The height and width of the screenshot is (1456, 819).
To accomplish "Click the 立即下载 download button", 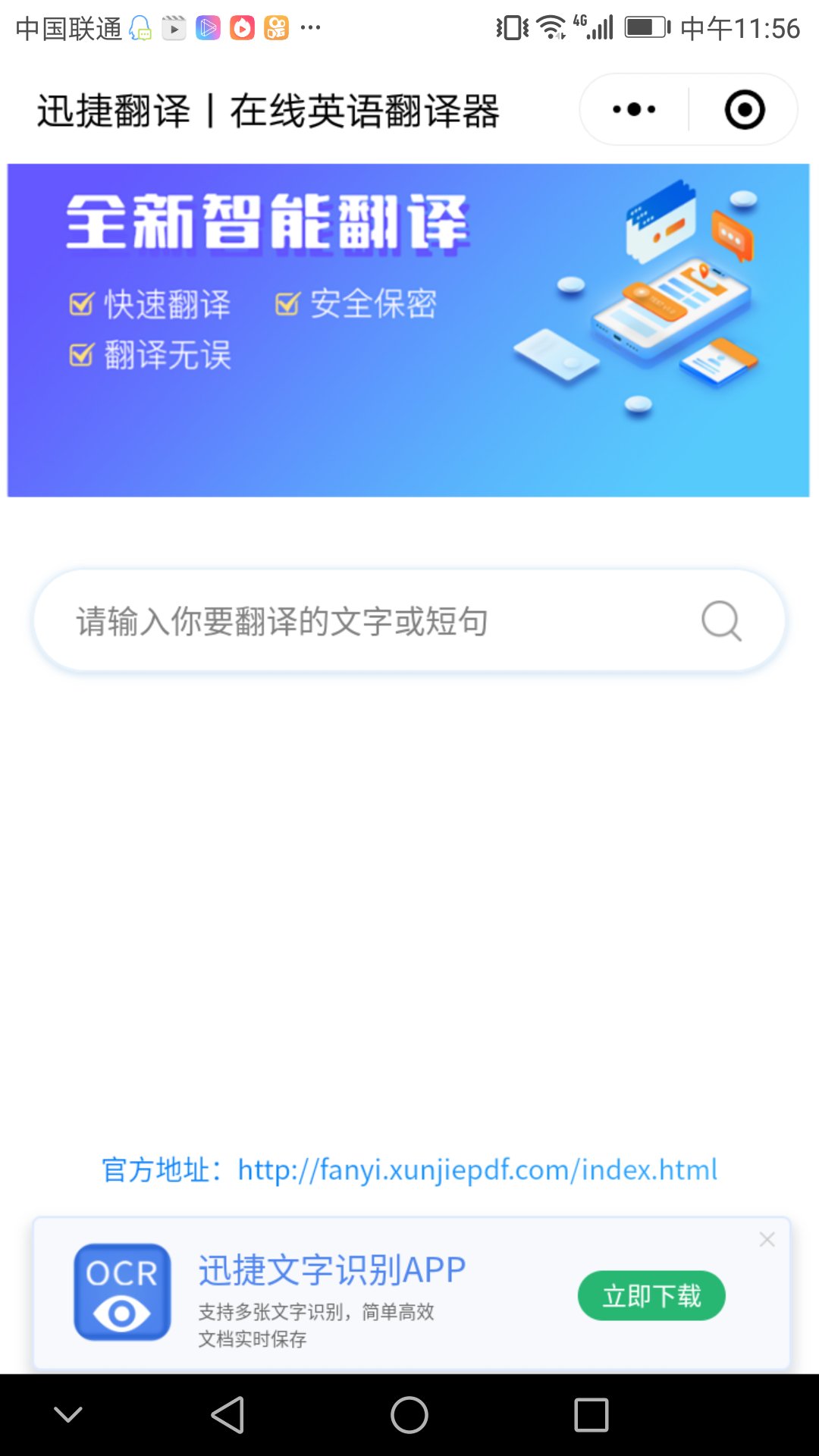I will pos(651,1295).
